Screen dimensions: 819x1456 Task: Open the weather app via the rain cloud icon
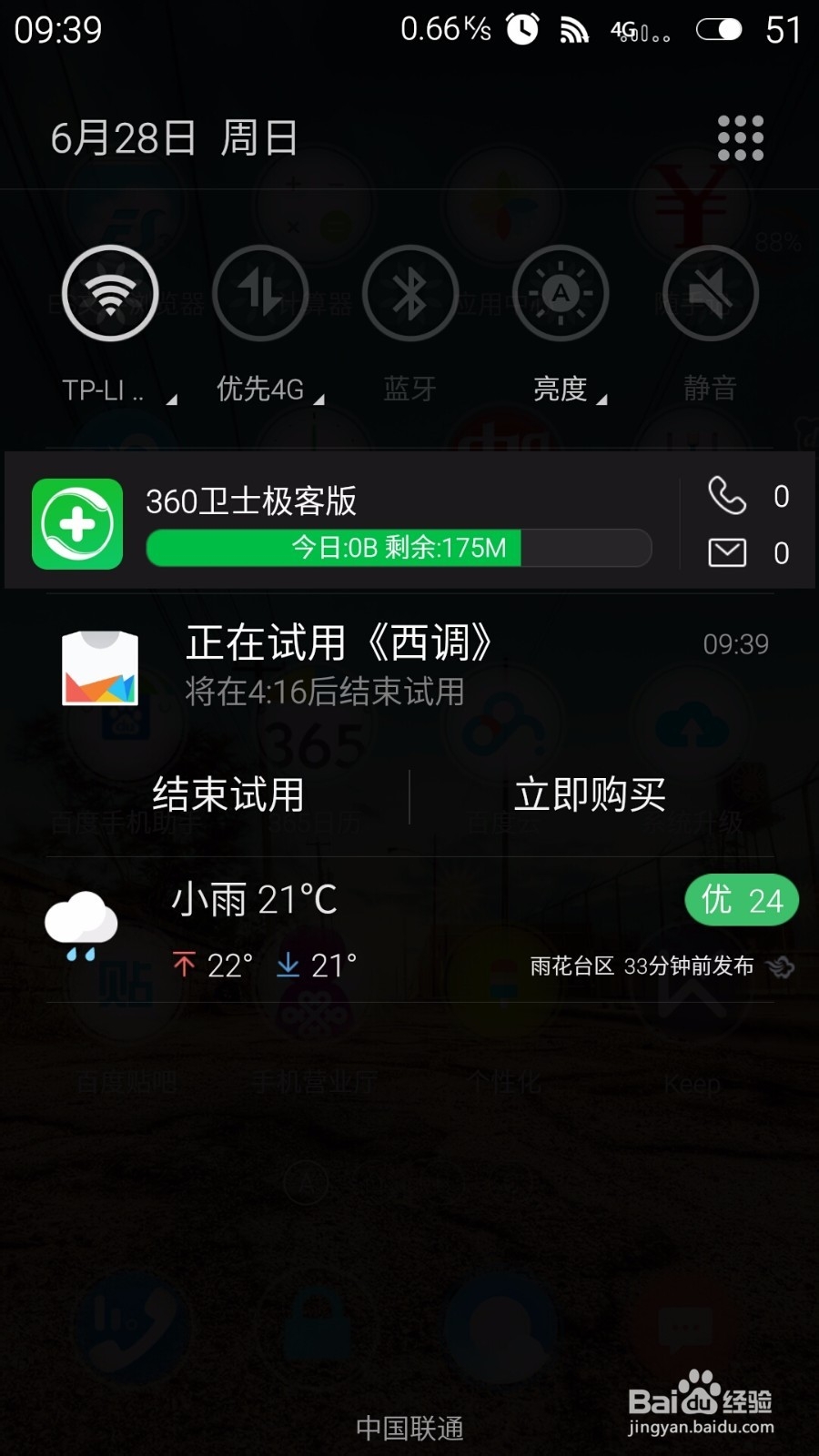80,924
